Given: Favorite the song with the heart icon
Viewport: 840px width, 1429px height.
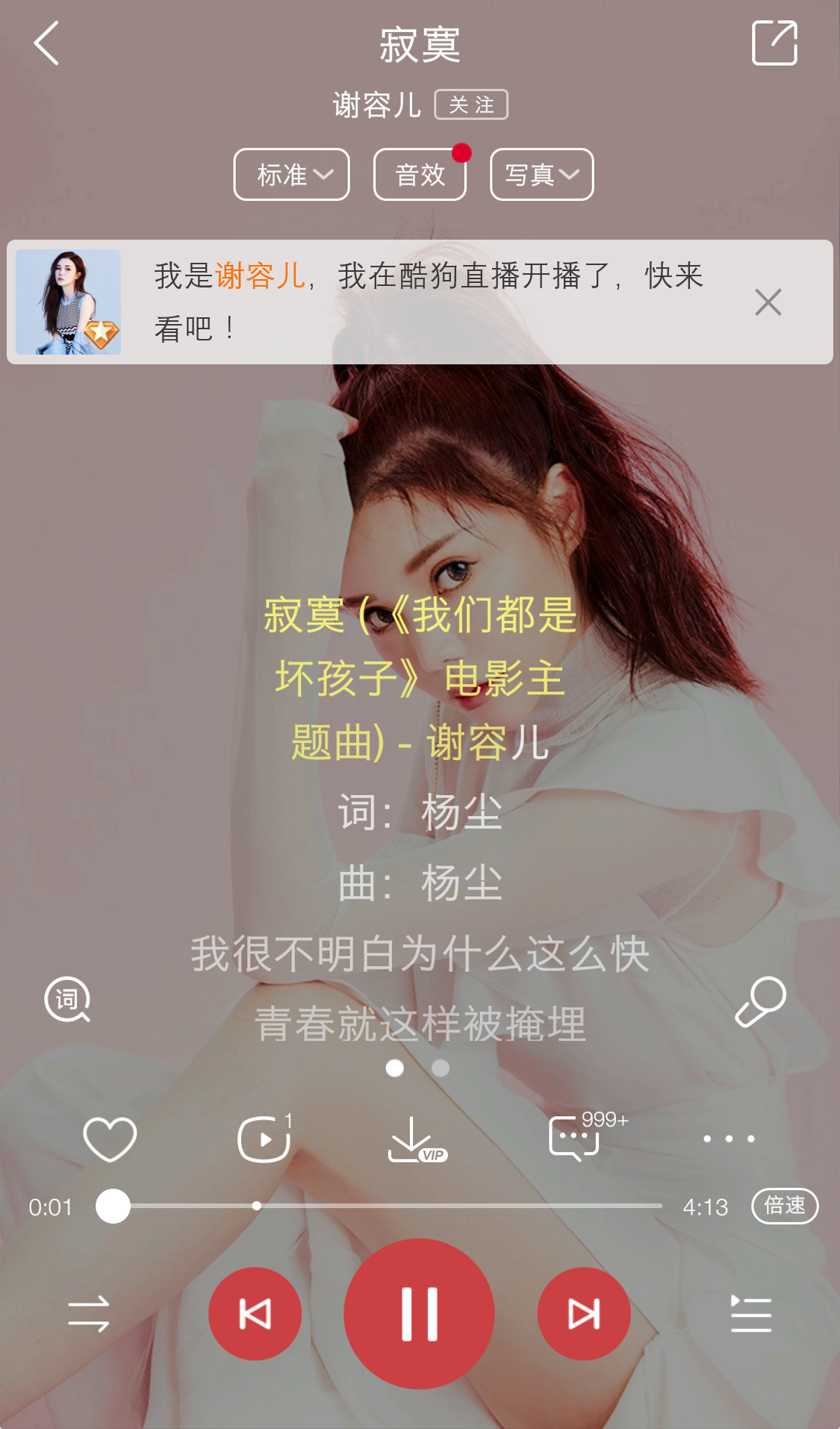Looking at the screenshot, I should [x=109, y=1138].
